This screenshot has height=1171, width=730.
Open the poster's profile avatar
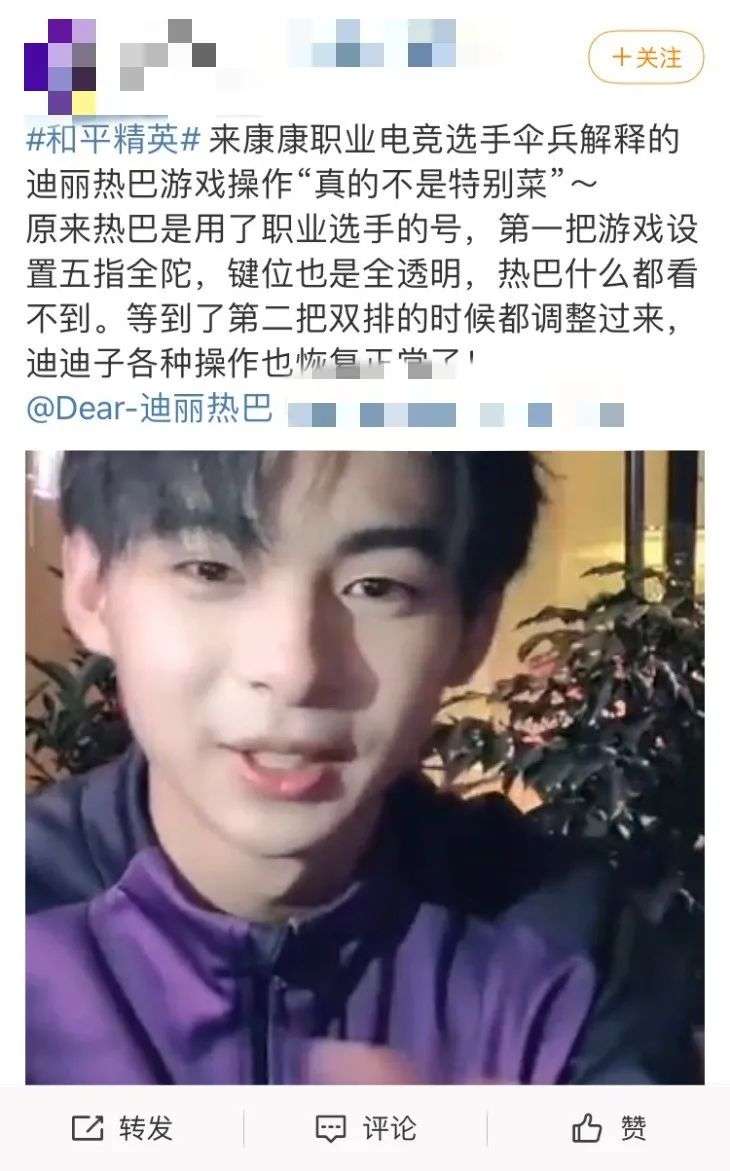tap(60, 65)
